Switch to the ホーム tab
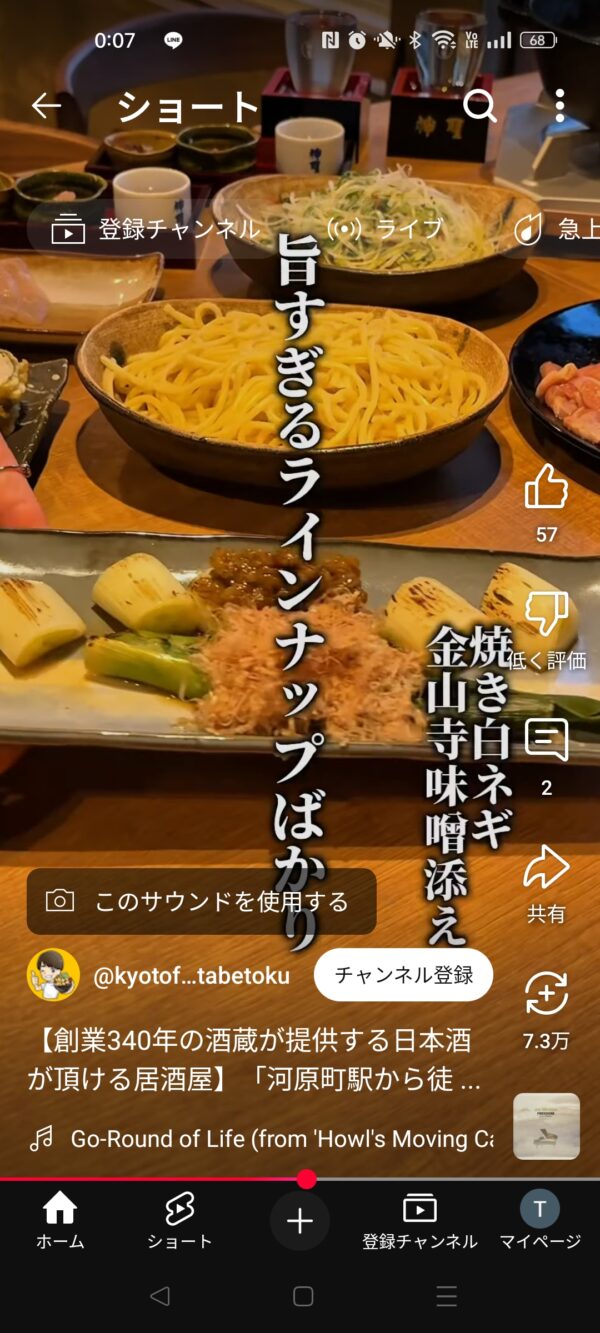The width and height of the screenshot is (600, 1333). click(x=60, y=1221)
